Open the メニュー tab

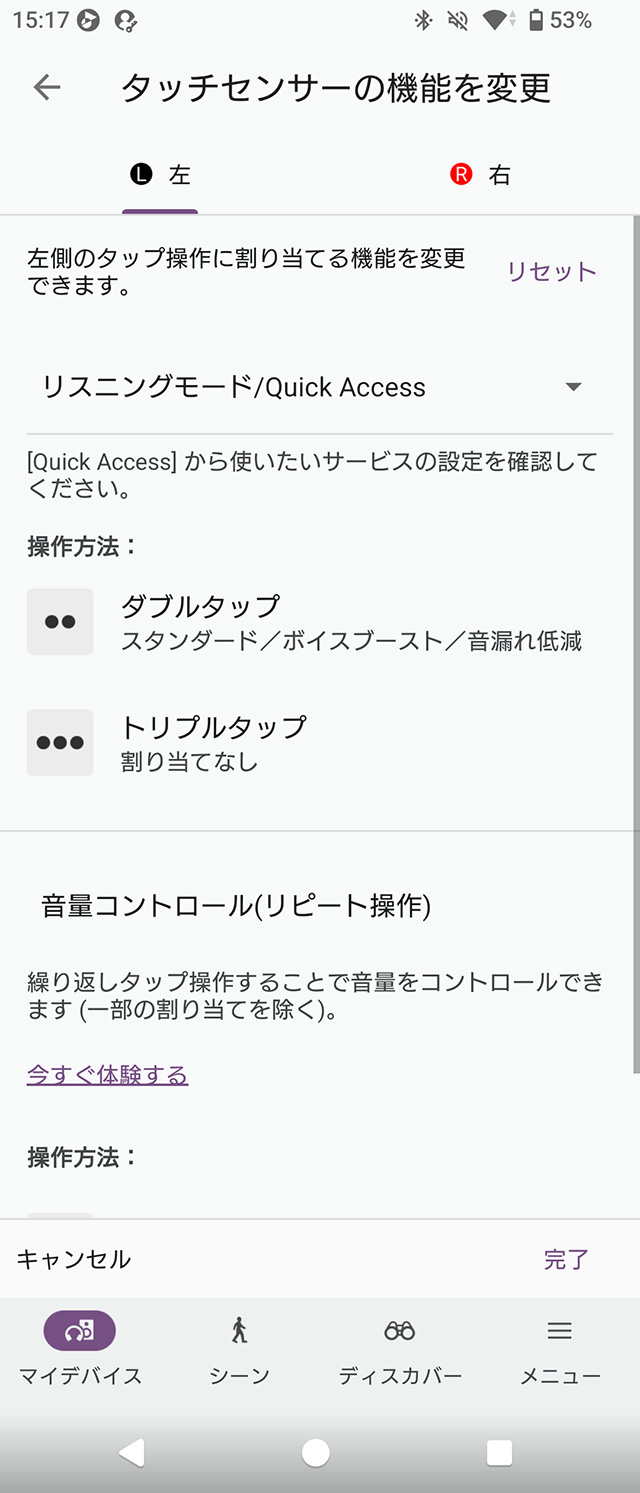(560, 1348)
